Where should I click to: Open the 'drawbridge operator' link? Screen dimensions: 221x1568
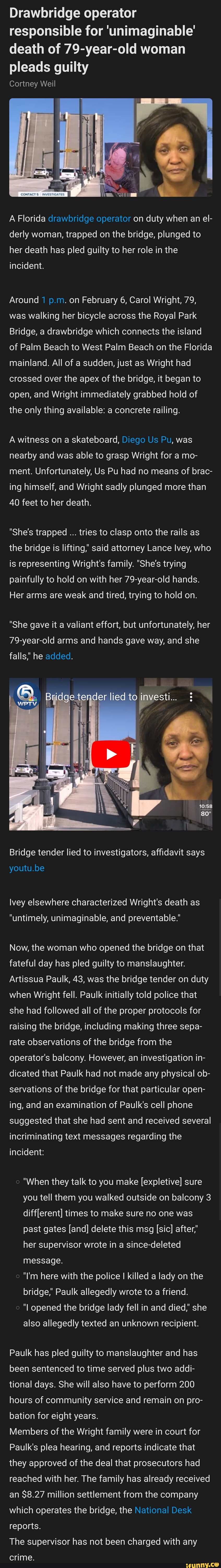(x=89, y=218)
